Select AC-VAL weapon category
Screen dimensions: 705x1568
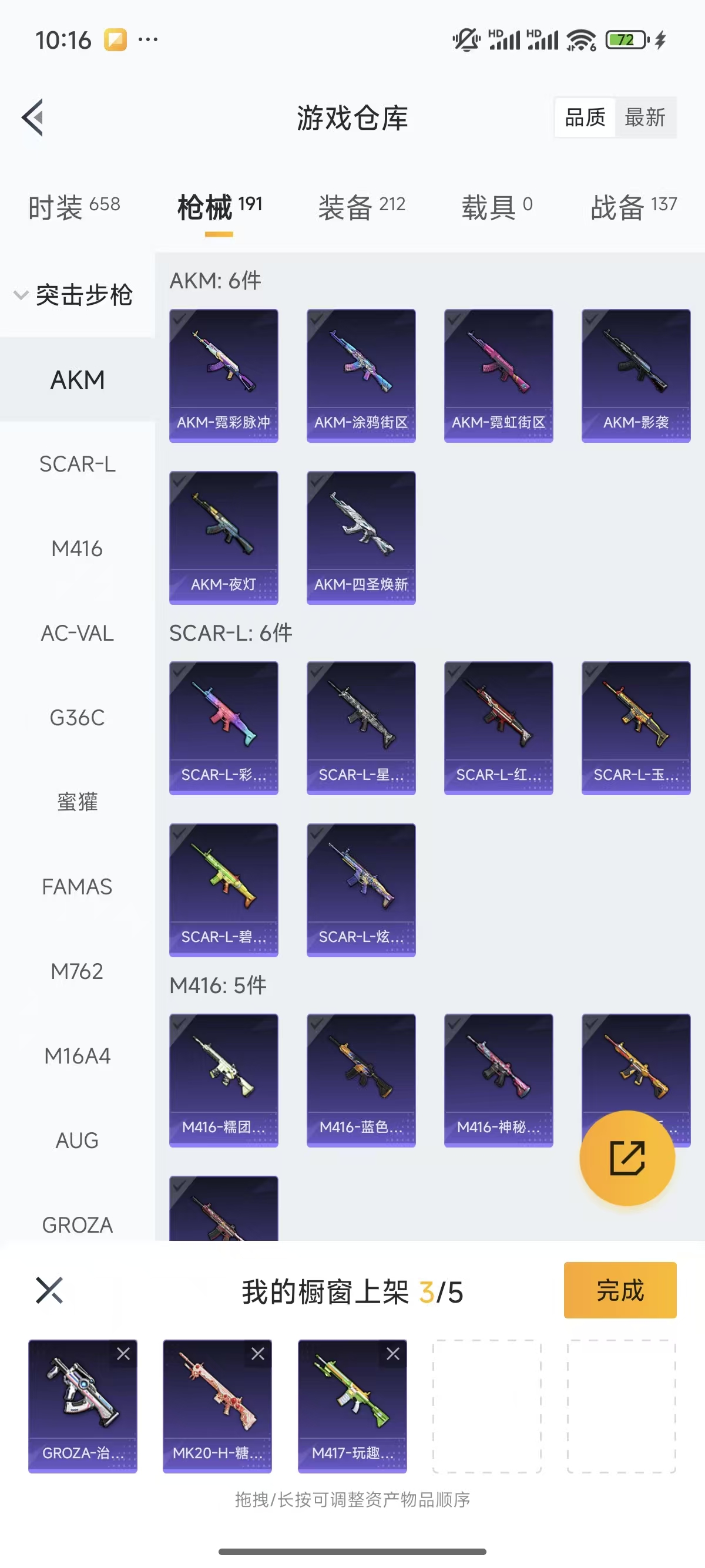78,634
